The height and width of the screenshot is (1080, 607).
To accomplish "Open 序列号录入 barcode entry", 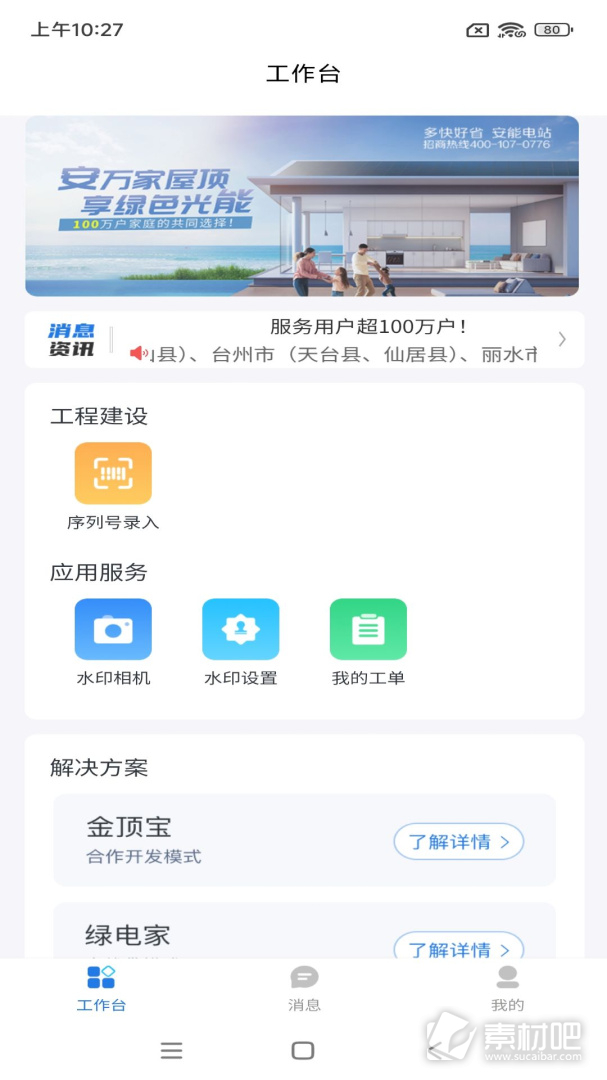I will click(x=113, y=486).
